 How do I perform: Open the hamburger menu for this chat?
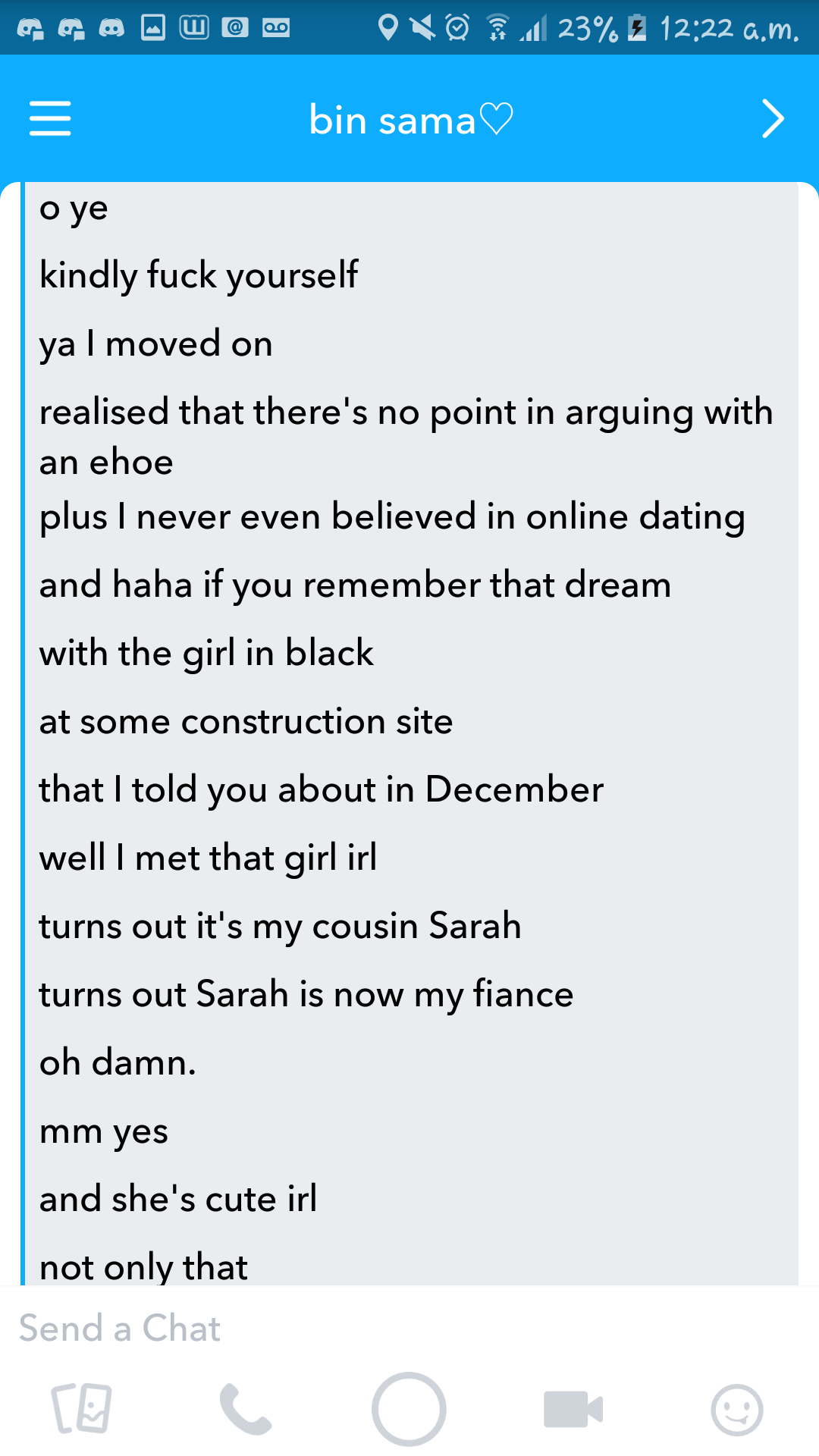coord(50,119)
